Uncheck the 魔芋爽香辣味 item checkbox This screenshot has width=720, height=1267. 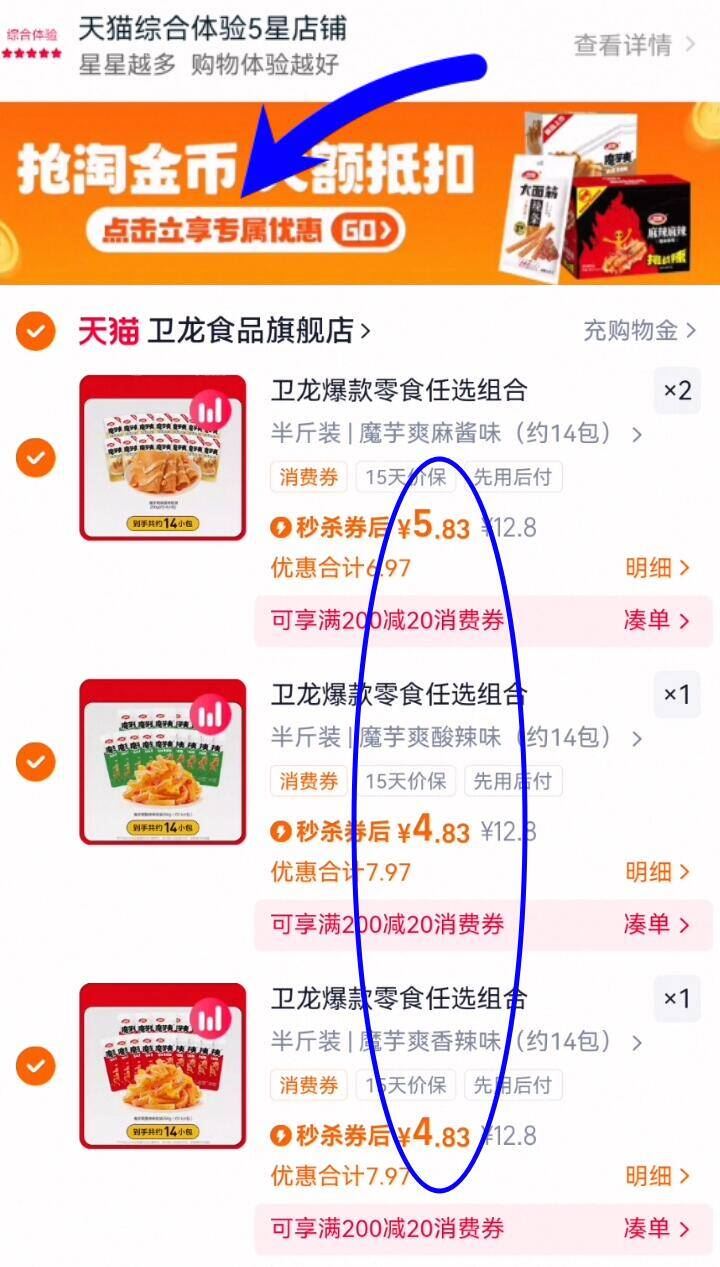[35, 1064]
